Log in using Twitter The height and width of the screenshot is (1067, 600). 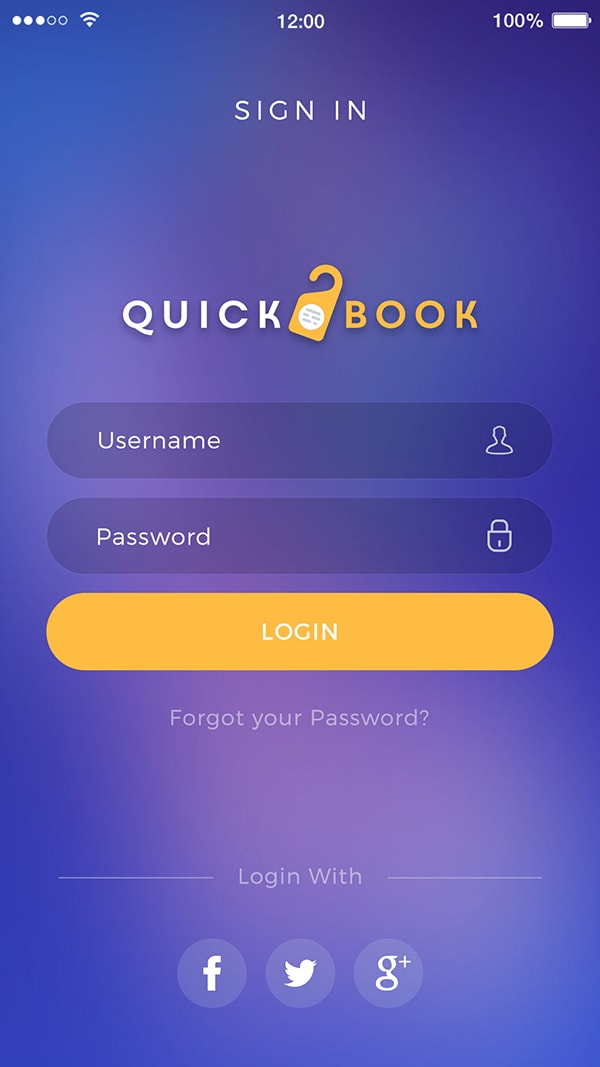300,972
